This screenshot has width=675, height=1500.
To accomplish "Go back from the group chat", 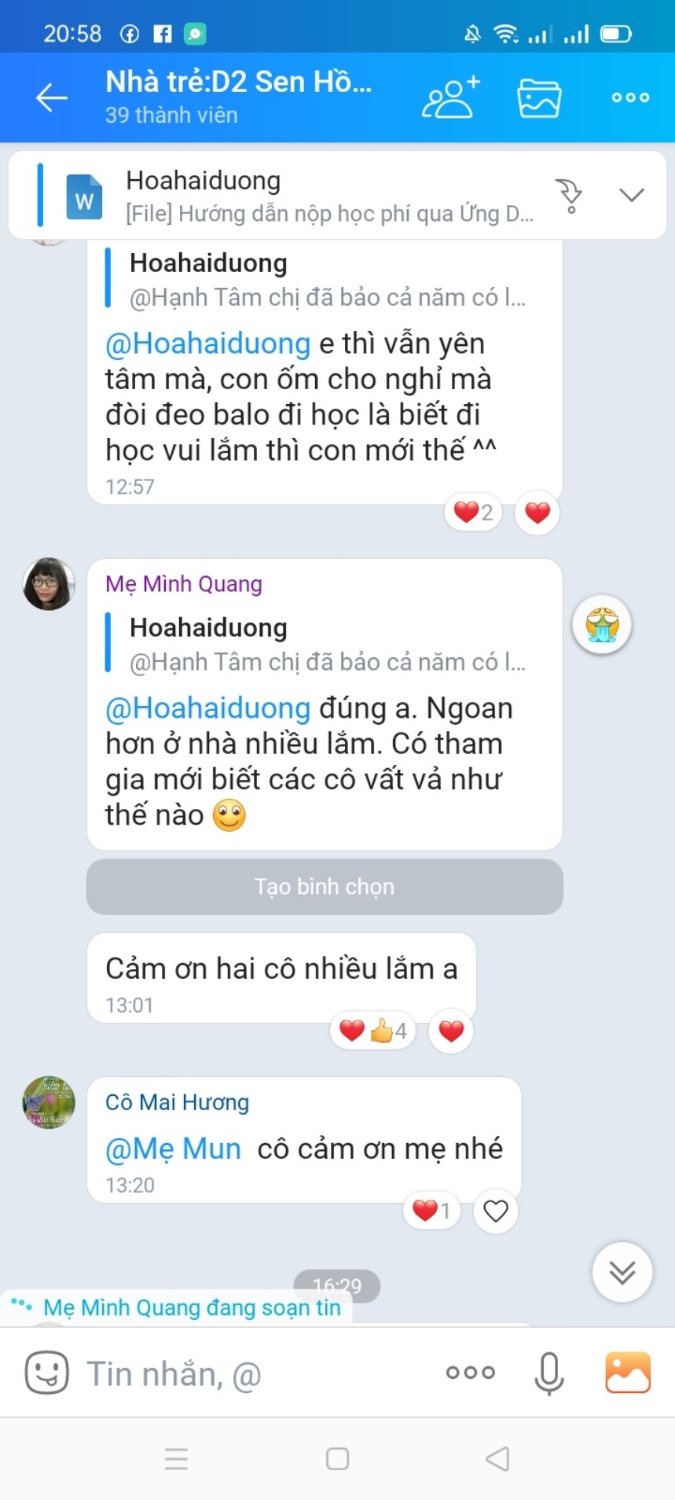I will (x=51, y=97).
